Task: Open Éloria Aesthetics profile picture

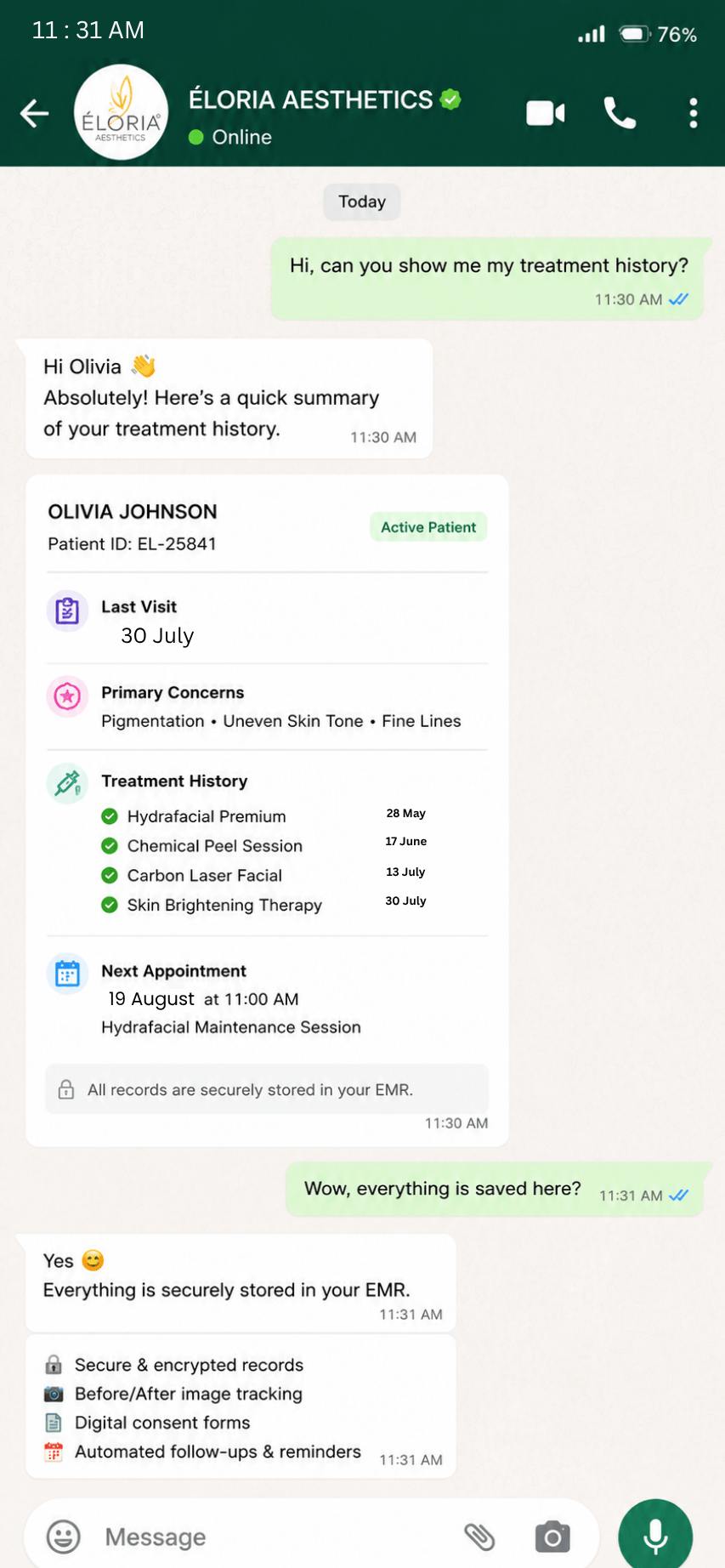Action: 121,112
